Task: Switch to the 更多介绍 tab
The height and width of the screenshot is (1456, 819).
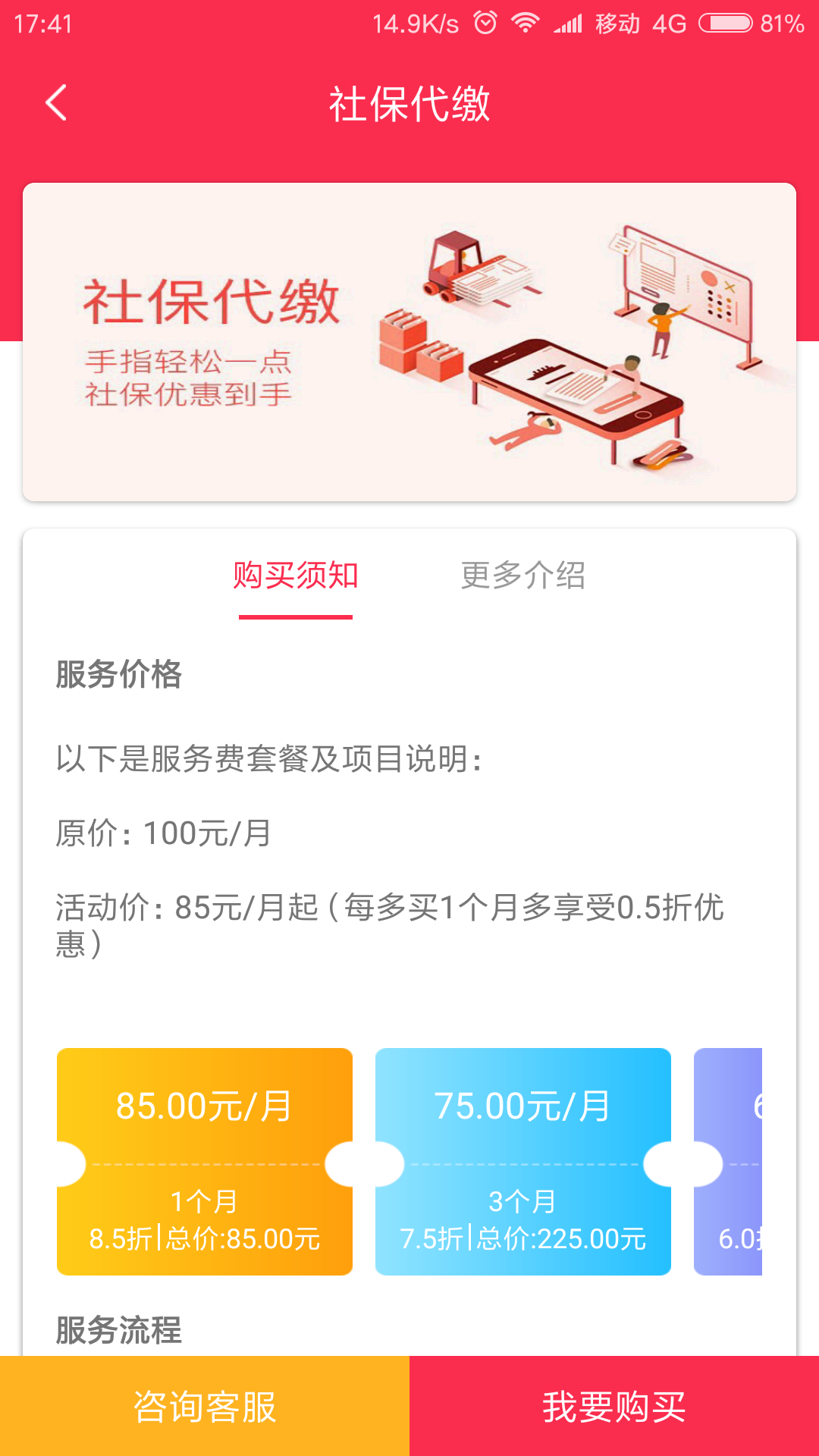Action: (x=522, y=576)
